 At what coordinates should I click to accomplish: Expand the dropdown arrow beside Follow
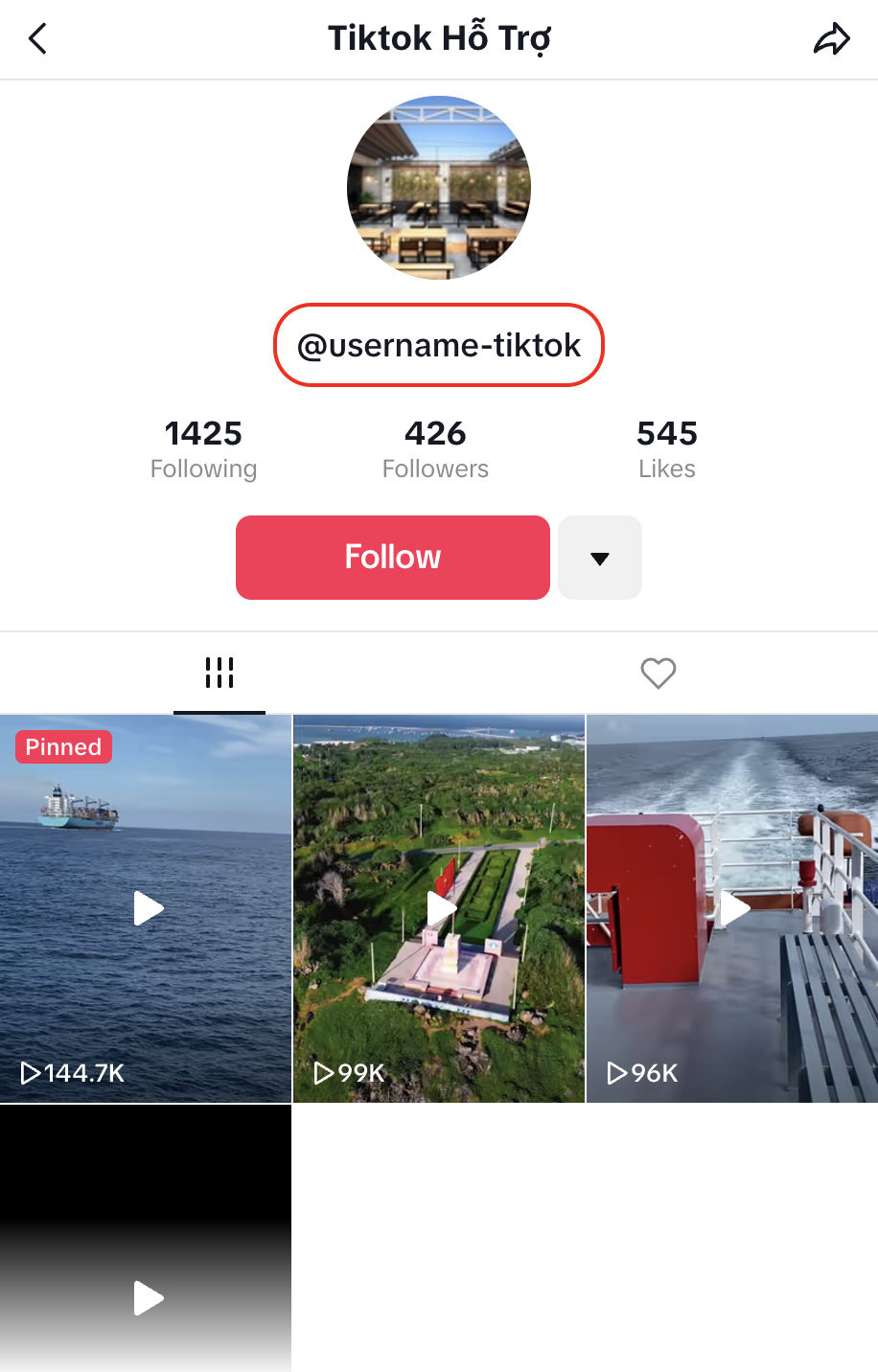click(600, 558)
